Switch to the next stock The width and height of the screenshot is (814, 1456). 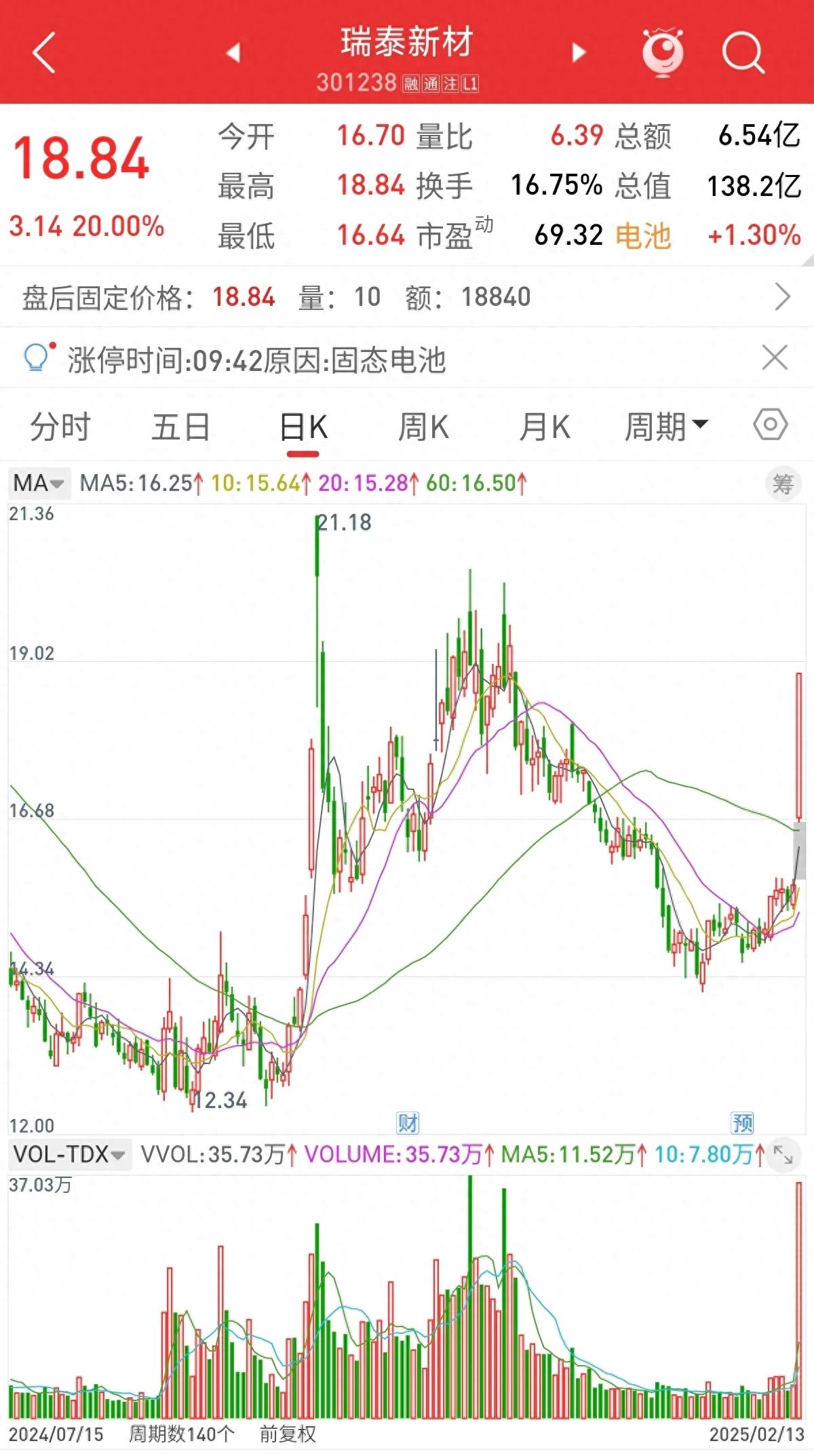click(579, 52)
